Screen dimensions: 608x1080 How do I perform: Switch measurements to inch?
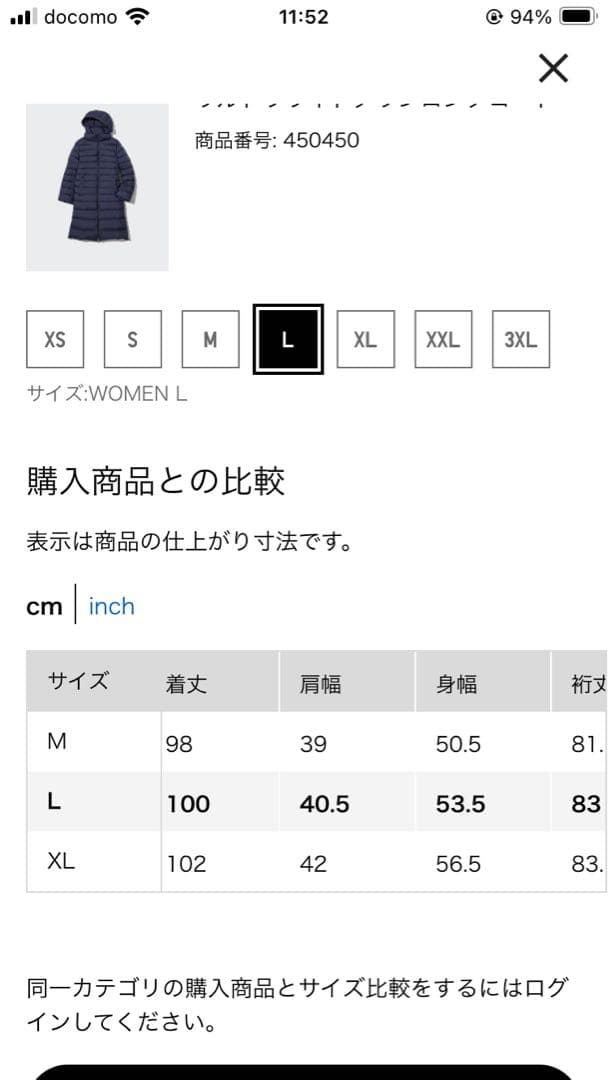(x=111, y=606)
